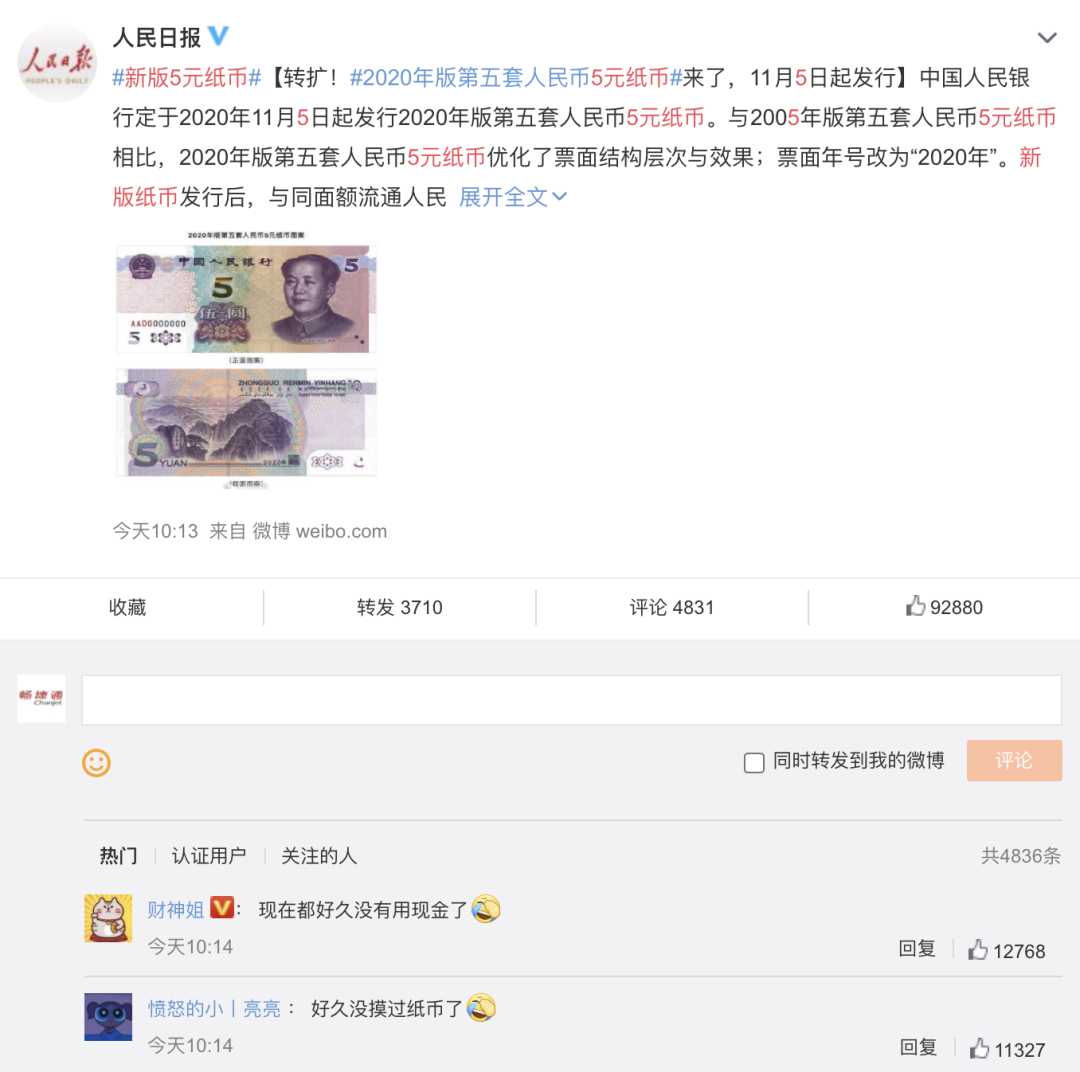Open the #新版5元纸币# hashtag topic
Image resolution: width=1080 pixels, height=1072 pixels.
coord(187,78)
